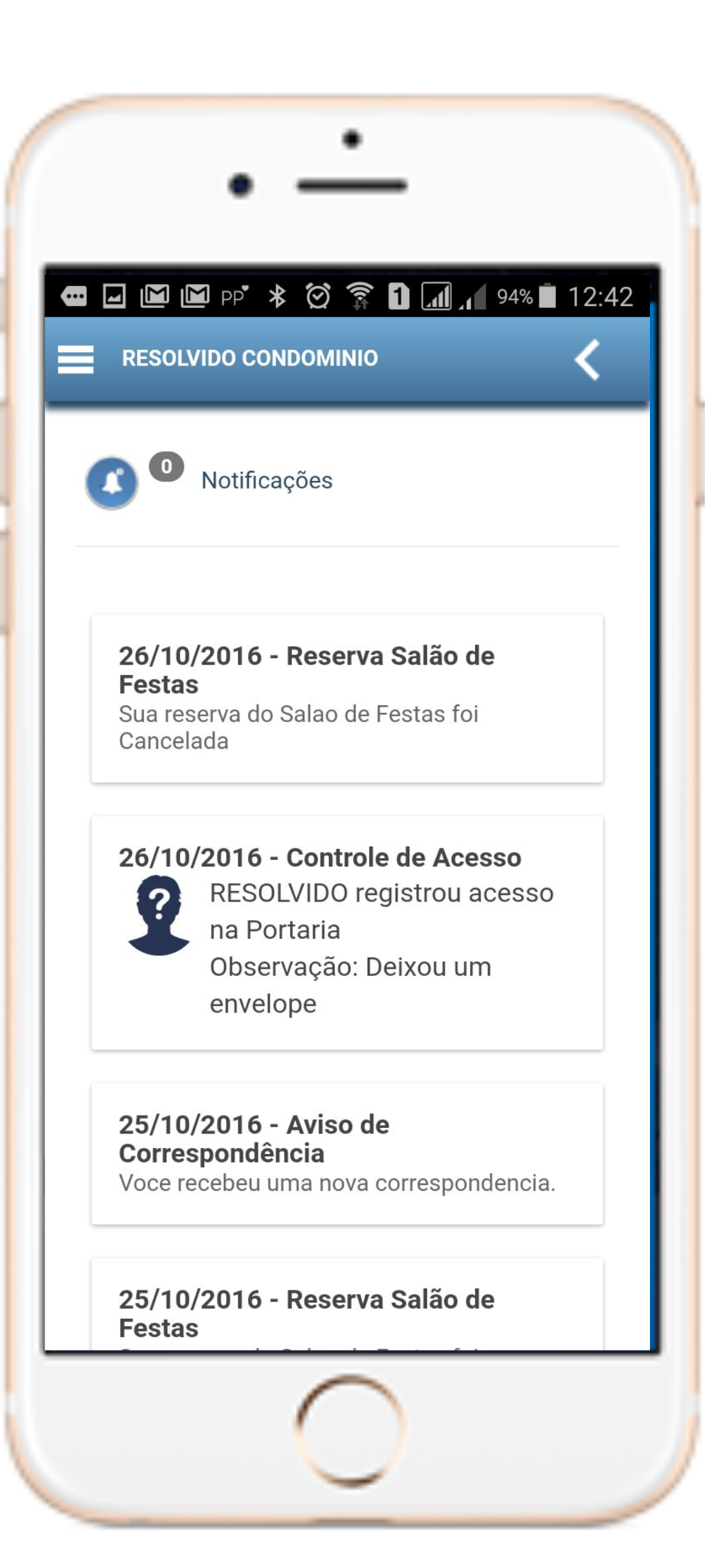The image size is (705, 1568).
Task: View the Aviso de Correspondência notification
Action: (x=347, y=1154)
